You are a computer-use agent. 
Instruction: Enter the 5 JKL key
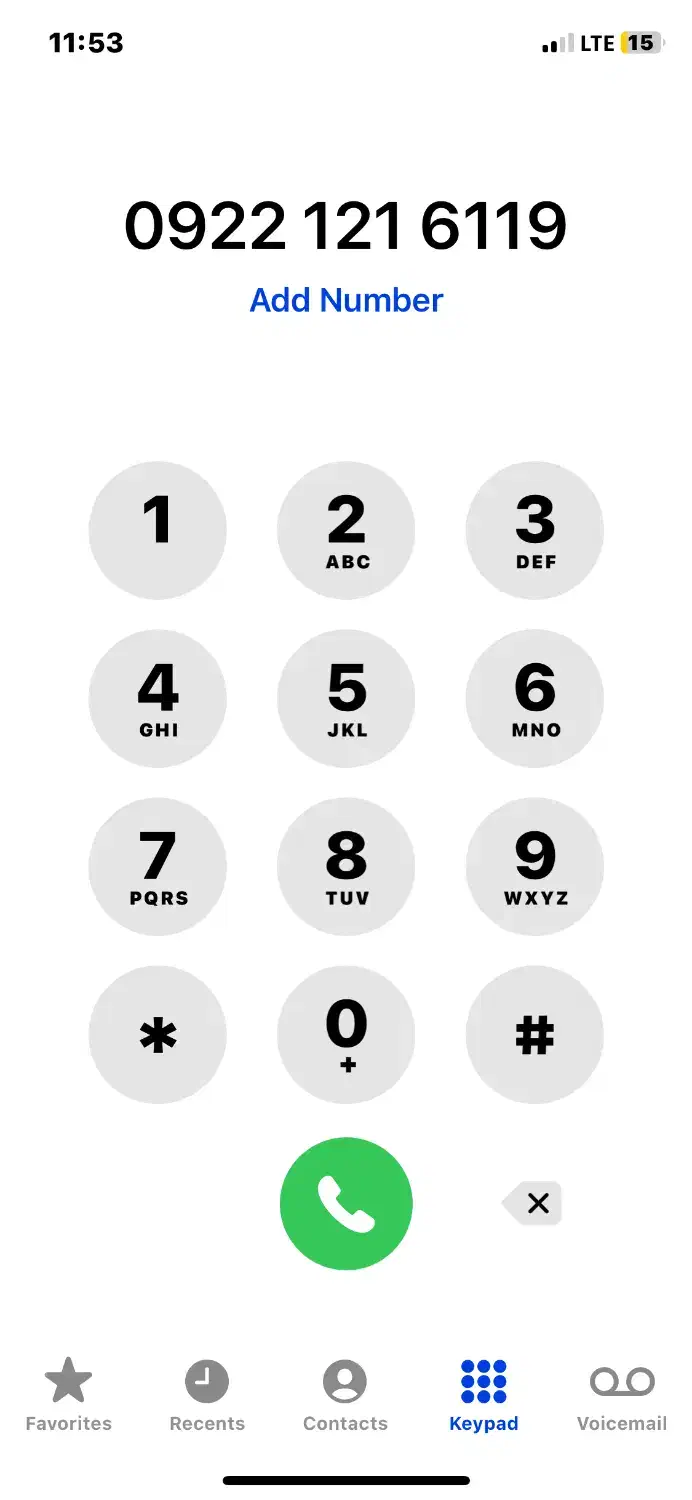click(346, 698)
